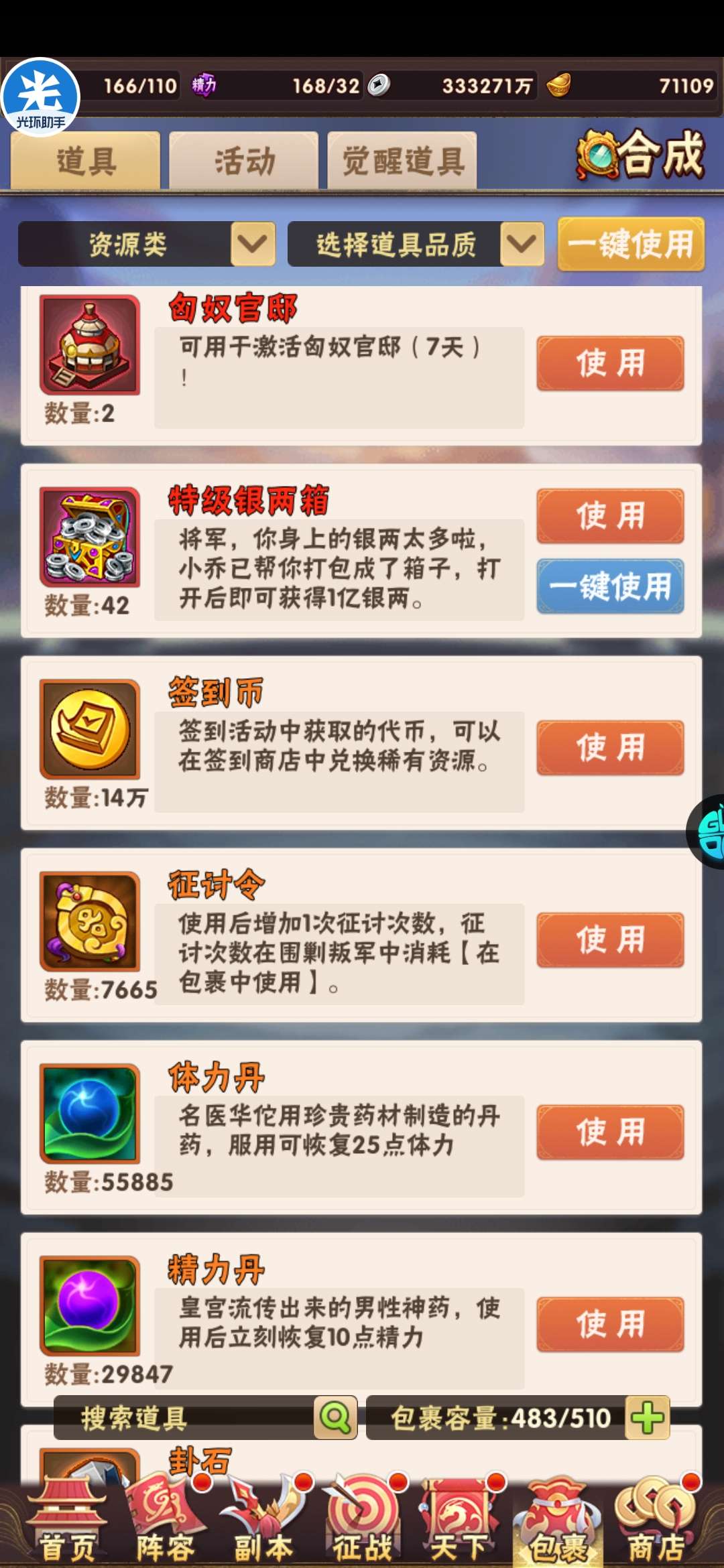
Task: Use the 匈奴官邸 item
Action: click(x=610, y=363)
